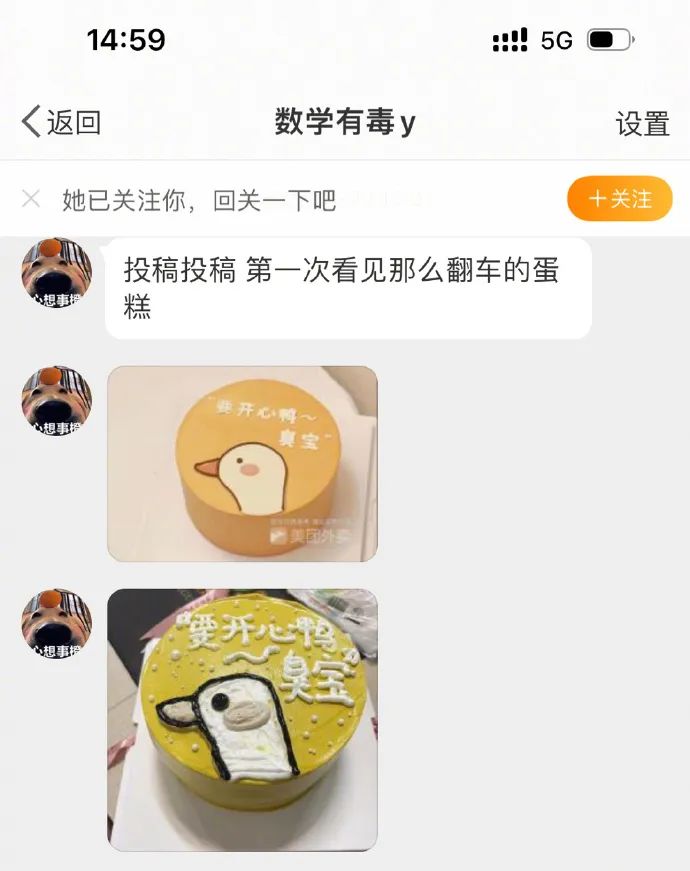View the piped-icing duck cake photo

(242, 719)
